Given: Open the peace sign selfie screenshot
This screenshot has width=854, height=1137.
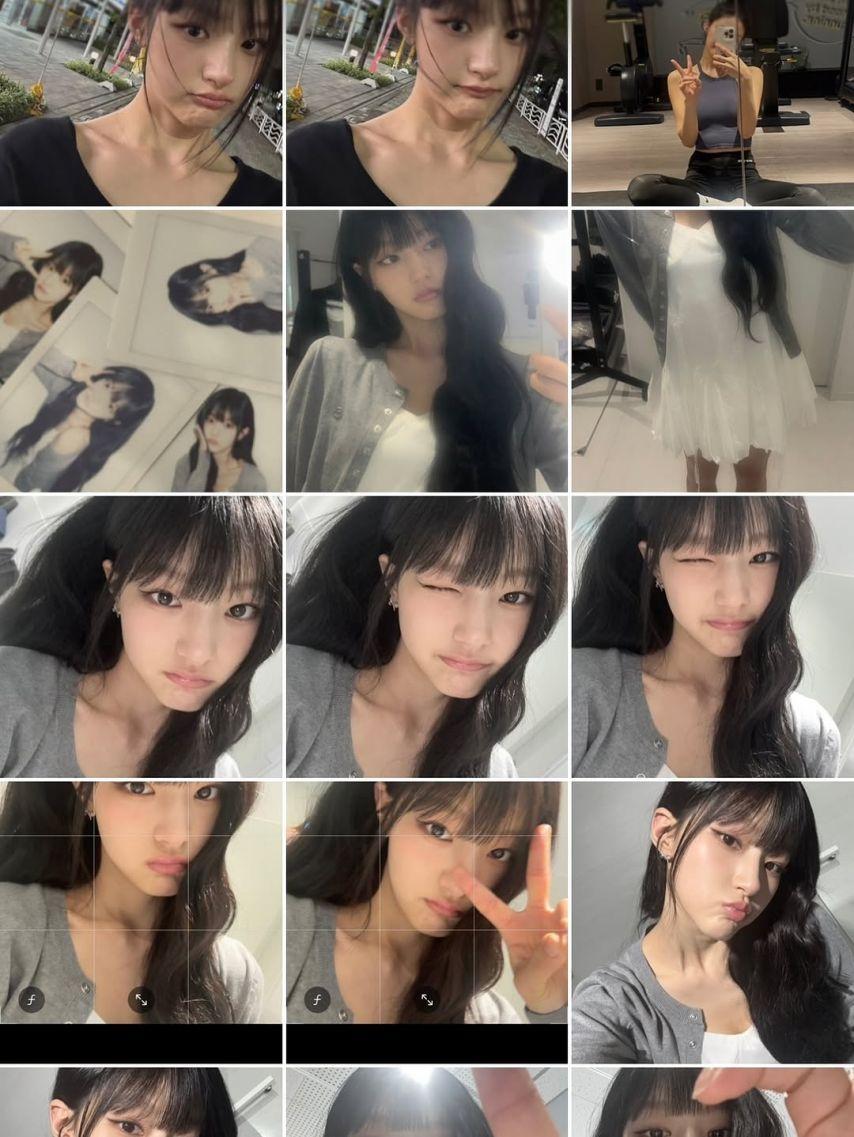Looking at the screenshot, I should 426,900.
